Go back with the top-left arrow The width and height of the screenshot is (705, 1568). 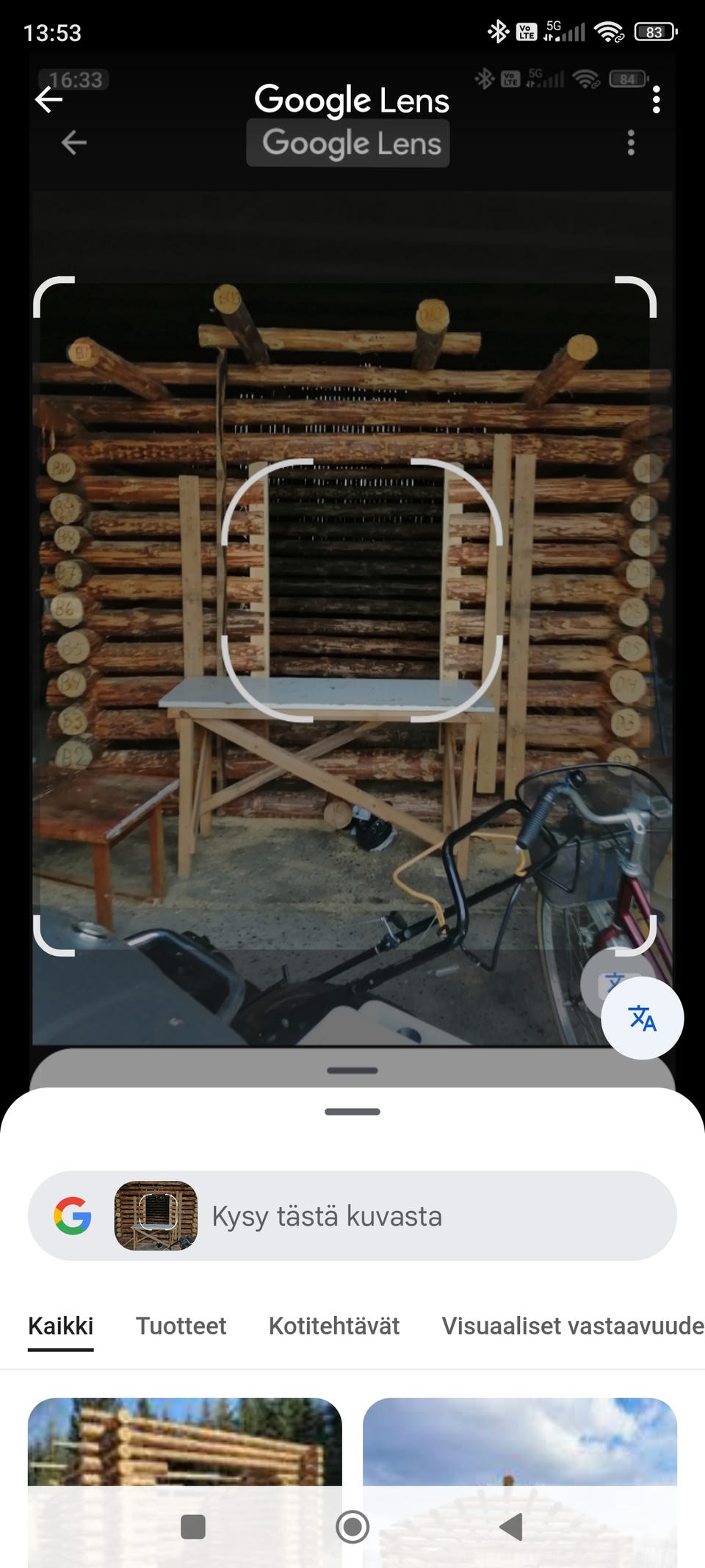(48, 99)
